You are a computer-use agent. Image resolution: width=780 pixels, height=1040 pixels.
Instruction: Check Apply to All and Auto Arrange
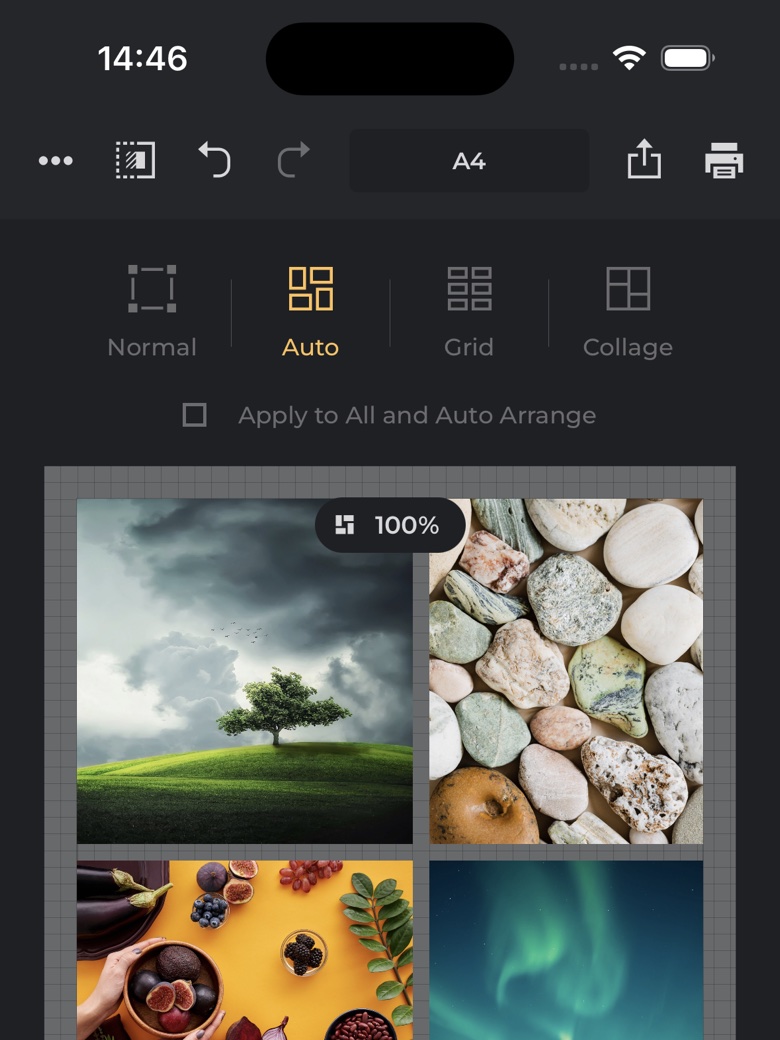click(x=195, y=415)
